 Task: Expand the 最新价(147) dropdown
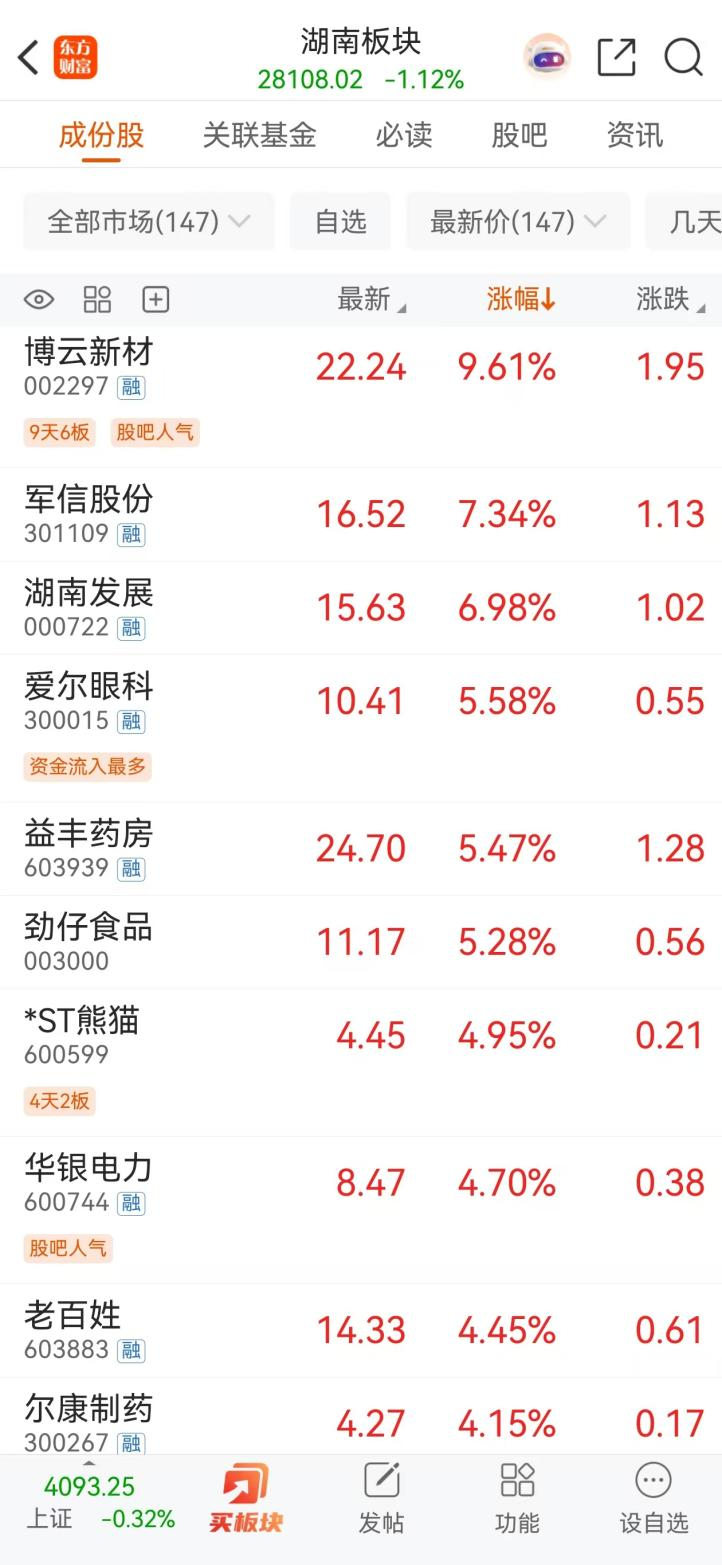(x=516, y=221)
